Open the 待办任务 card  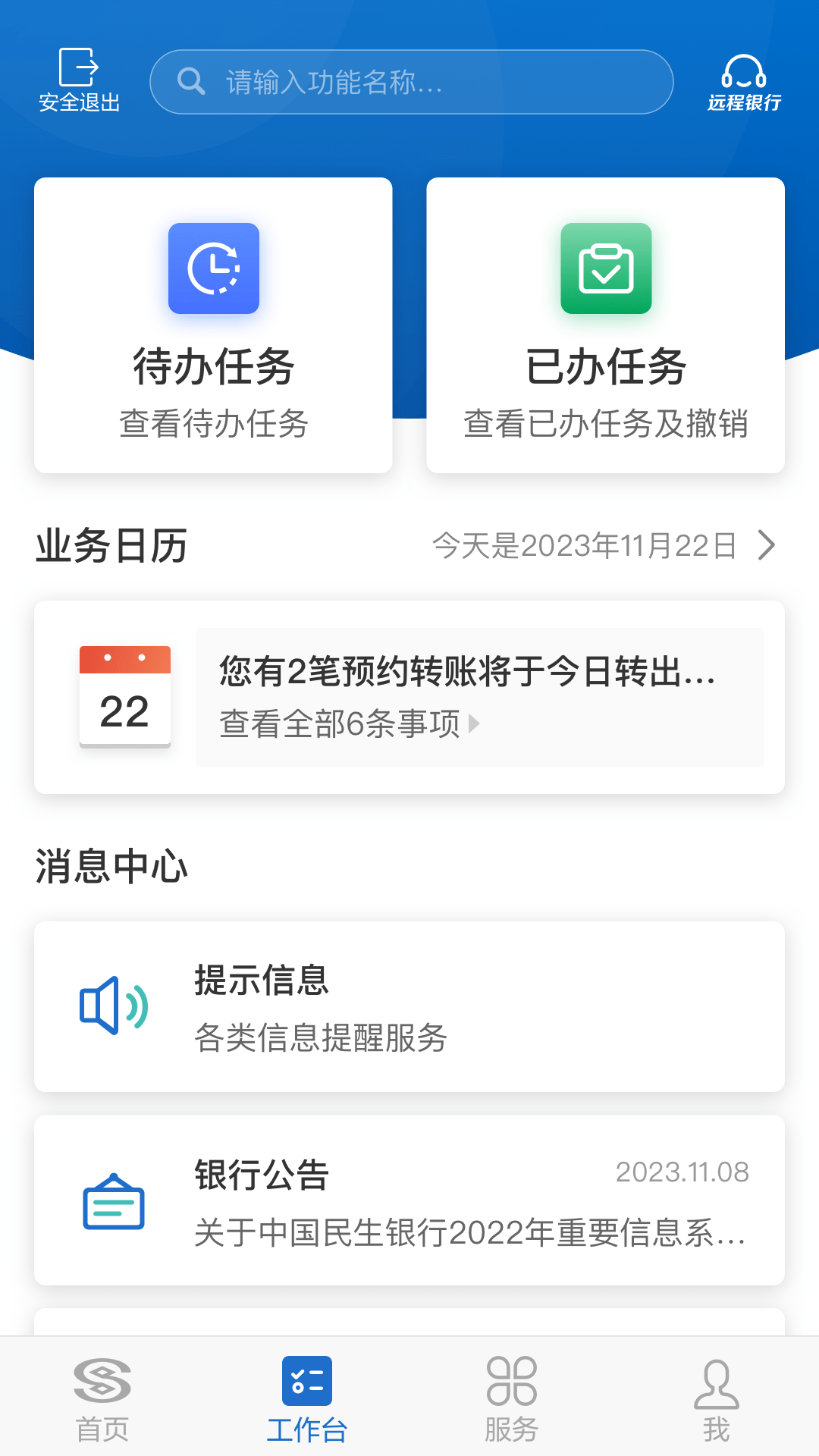[x=213, y=325]
